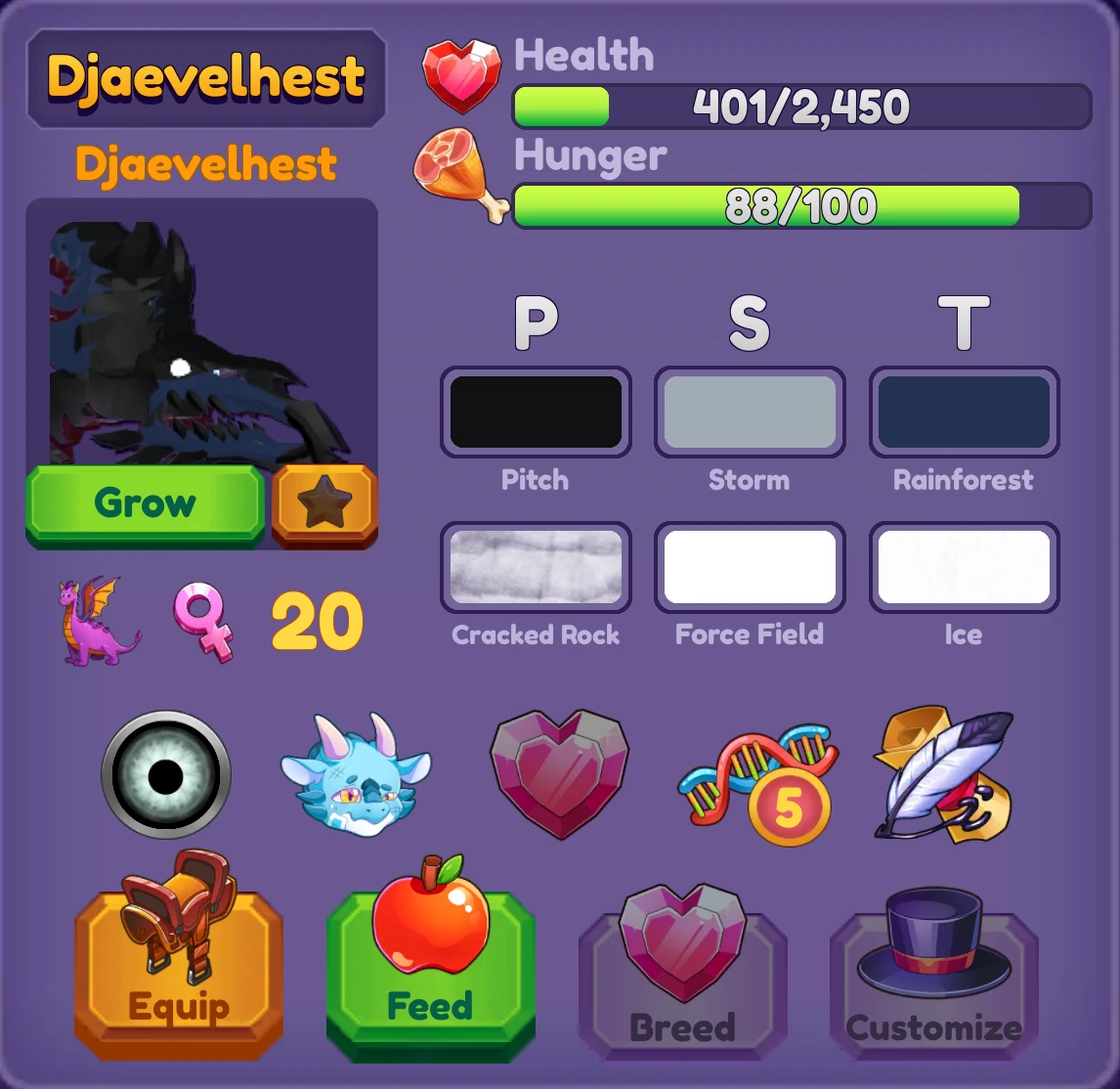Tap the green Grow button
Viewport: 1120px width, 1089px height.
(145, 503)
